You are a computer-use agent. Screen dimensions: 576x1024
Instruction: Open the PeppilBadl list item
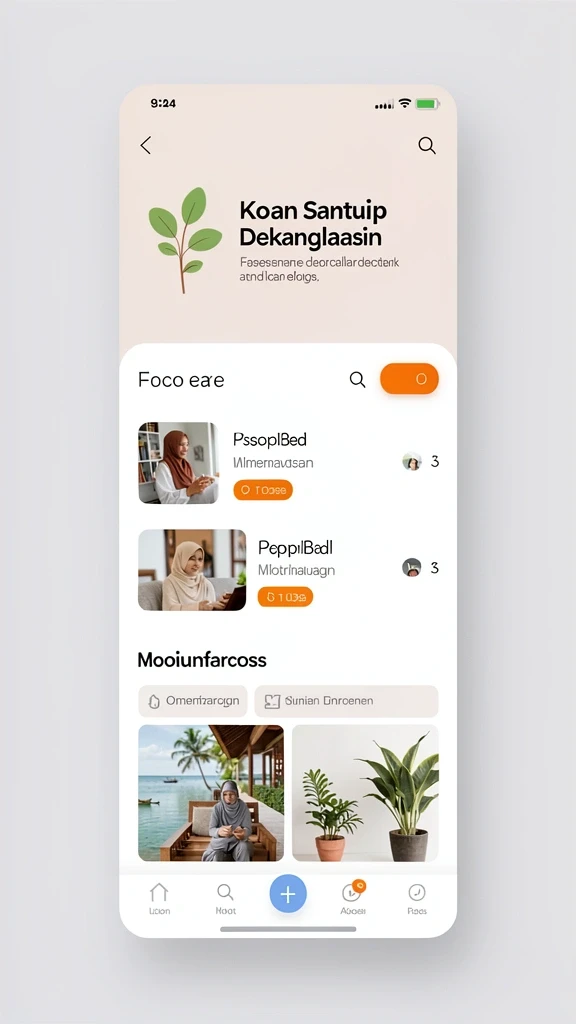[288, 569]
